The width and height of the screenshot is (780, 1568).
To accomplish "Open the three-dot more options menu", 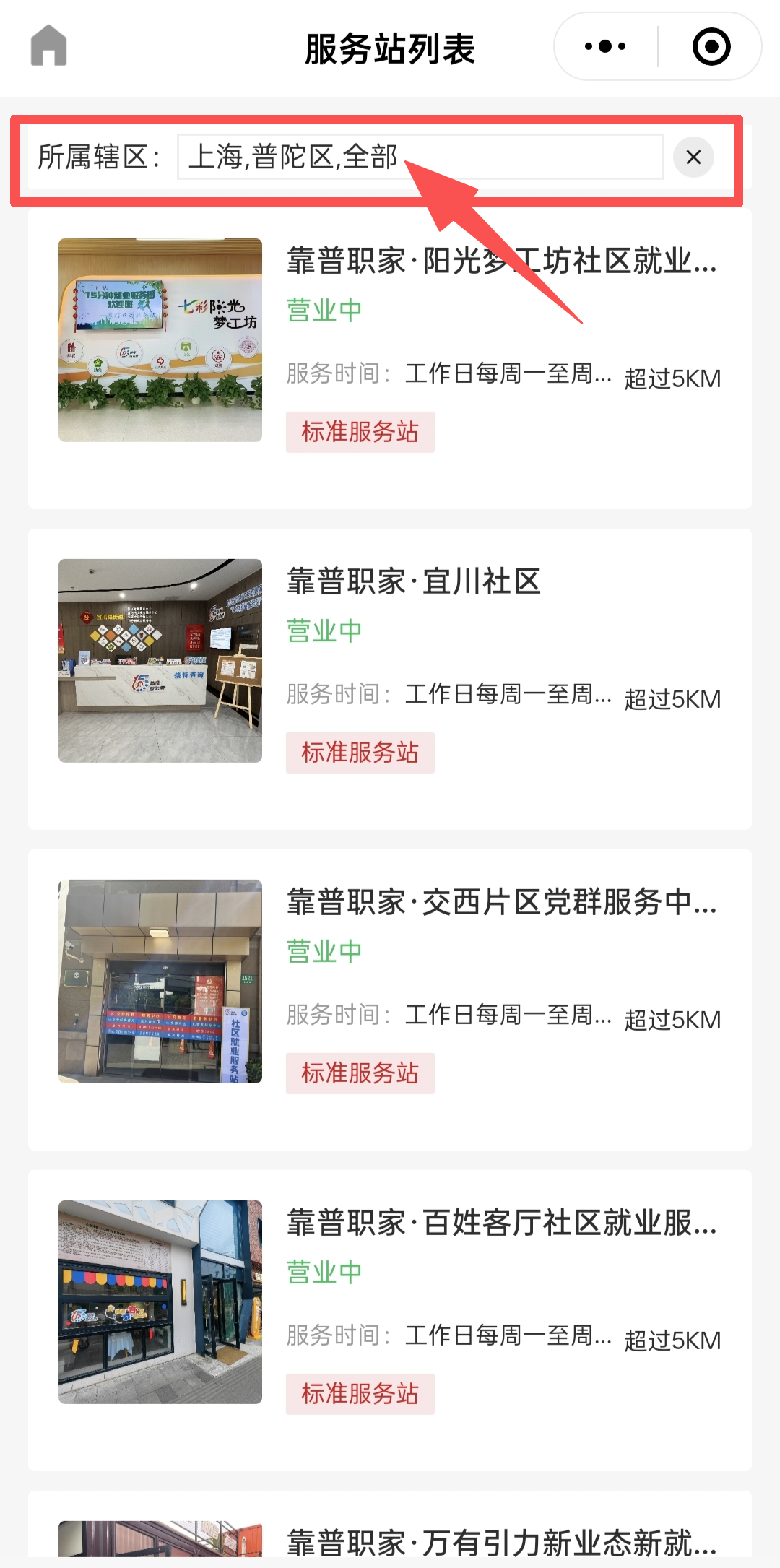I will (605, 46).
